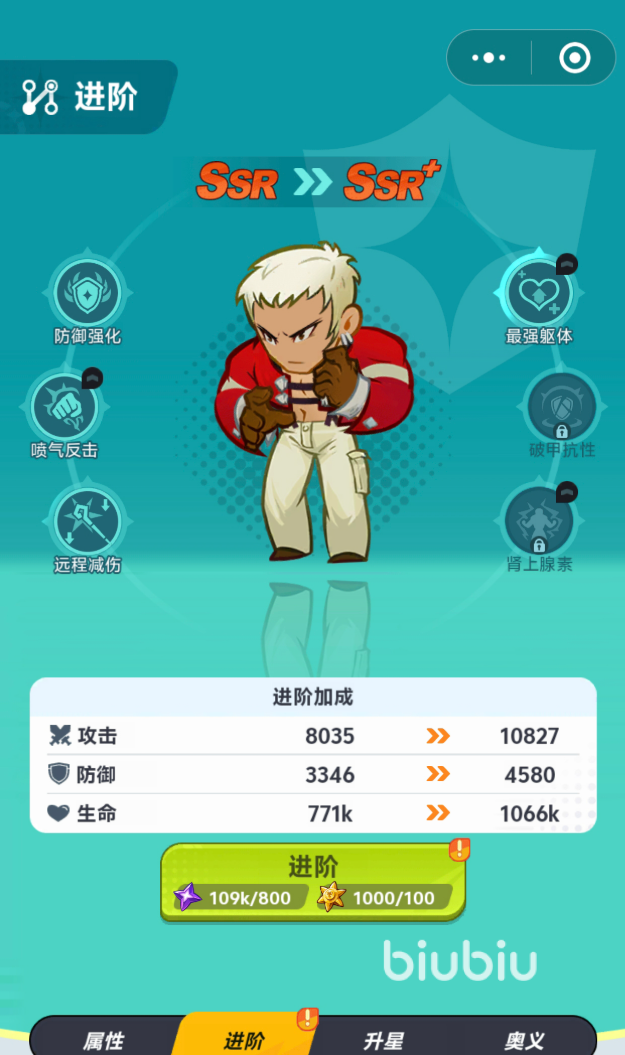The image size is (625, 1055).
Task: Select the 进阶 tab at bottom
Action: tap(244, 1039)
